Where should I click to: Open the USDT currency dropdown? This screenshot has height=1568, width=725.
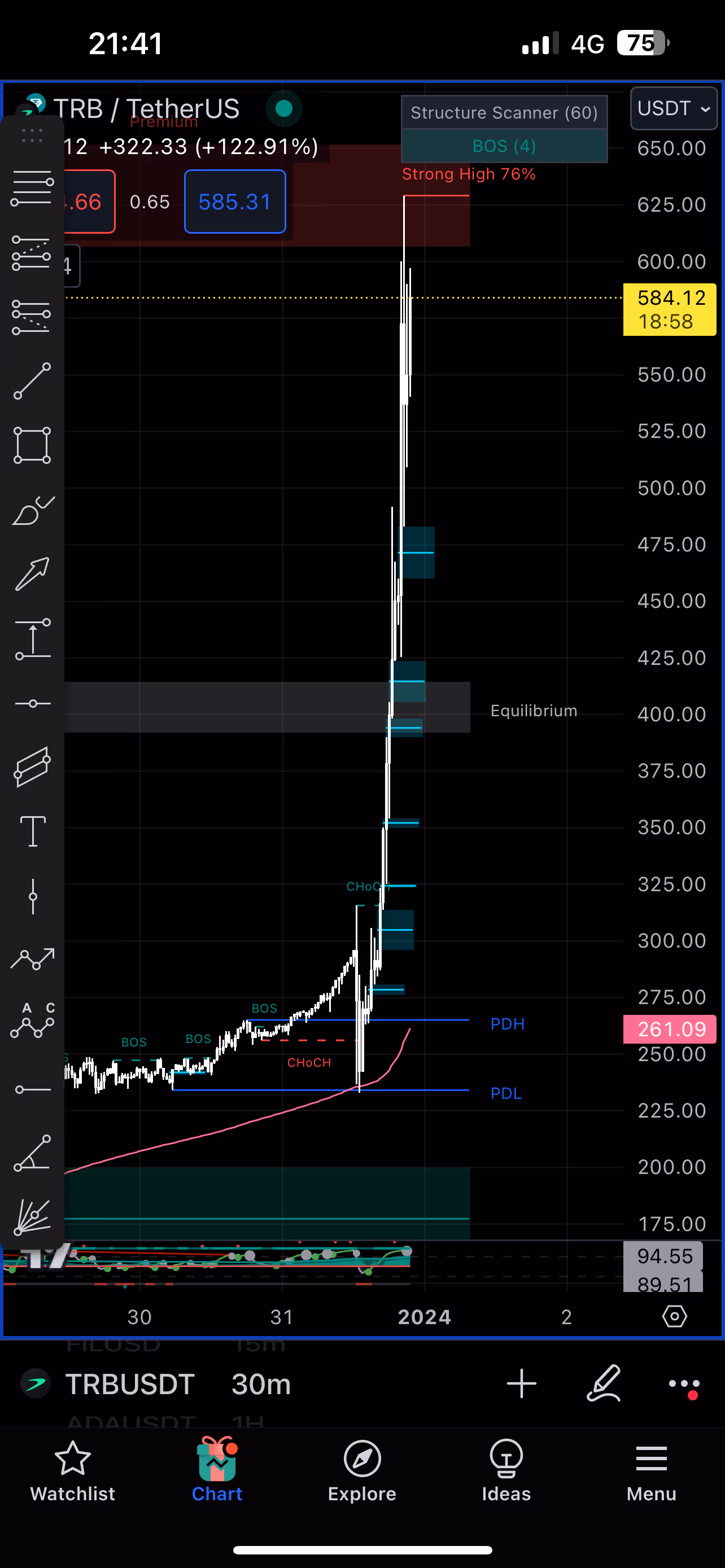click(673, 108)
